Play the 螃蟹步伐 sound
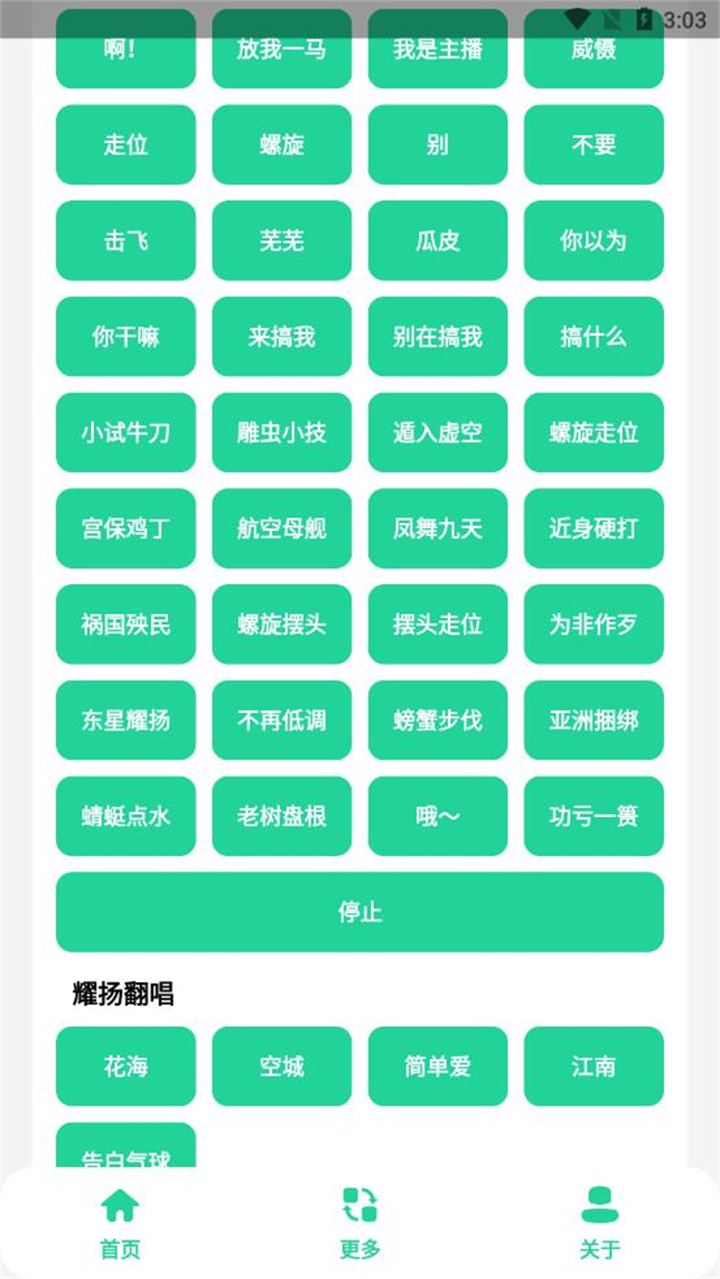The width and height of the screenshot is (720, 1279). pos(437,720)
